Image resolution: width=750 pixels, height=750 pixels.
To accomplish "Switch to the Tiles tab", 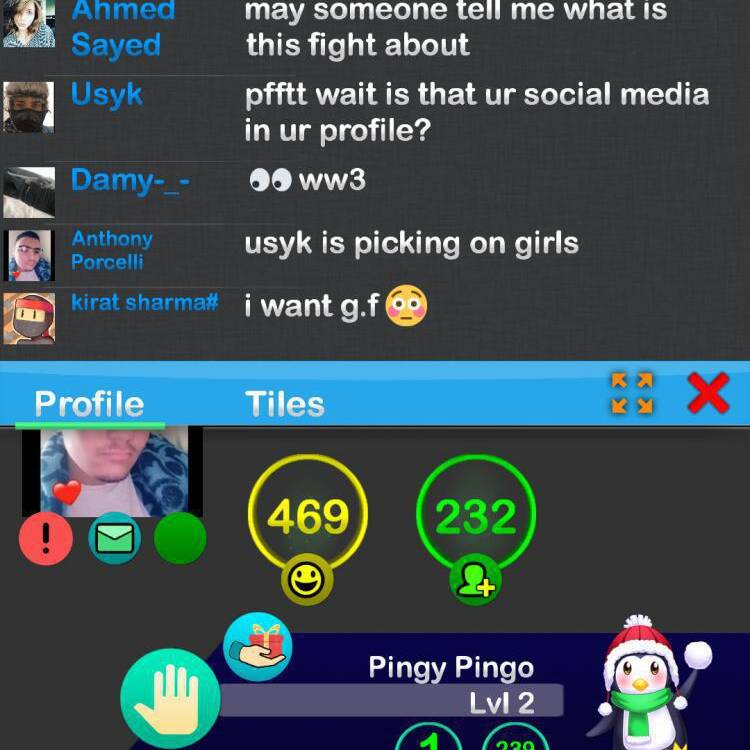I will pos(285,404).
